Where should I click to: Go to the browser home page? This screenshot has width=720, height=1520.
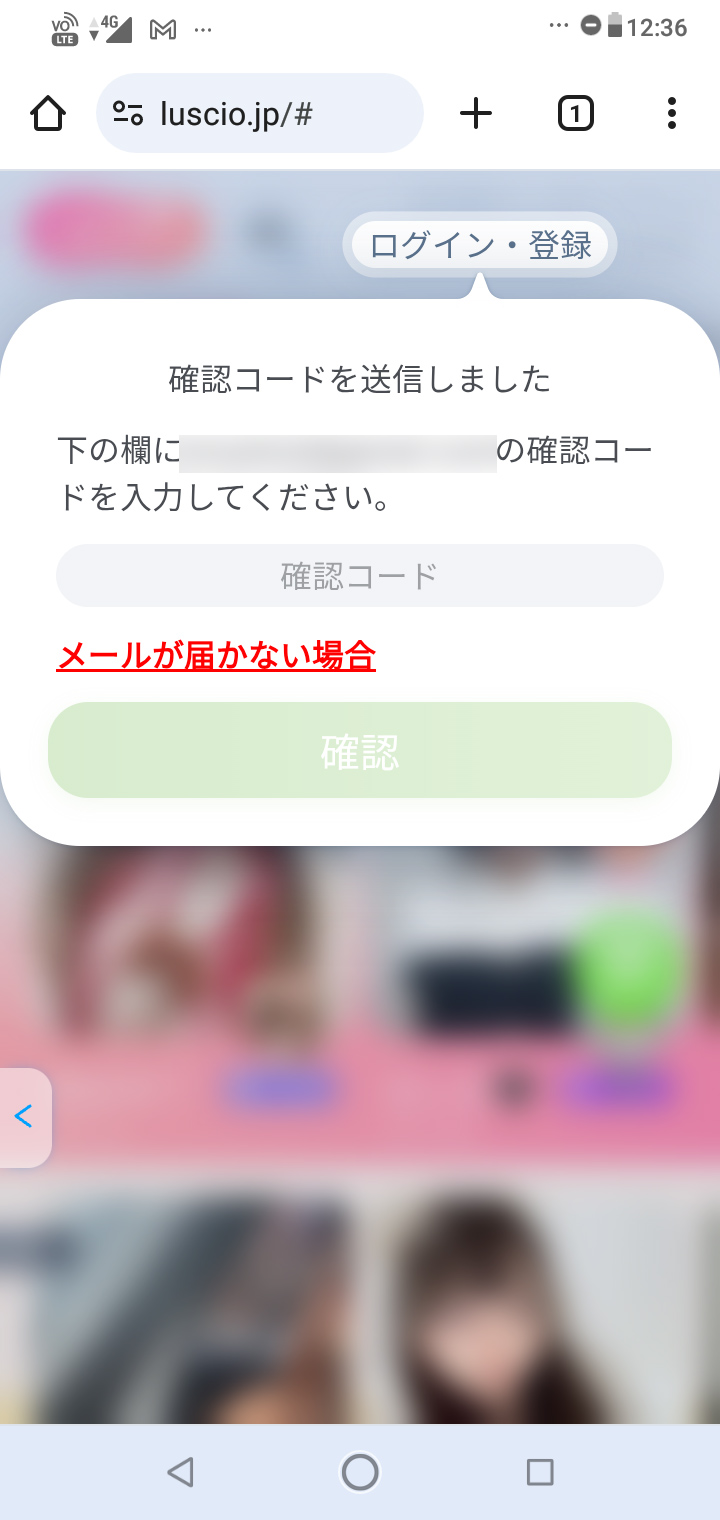pos(48,114)
